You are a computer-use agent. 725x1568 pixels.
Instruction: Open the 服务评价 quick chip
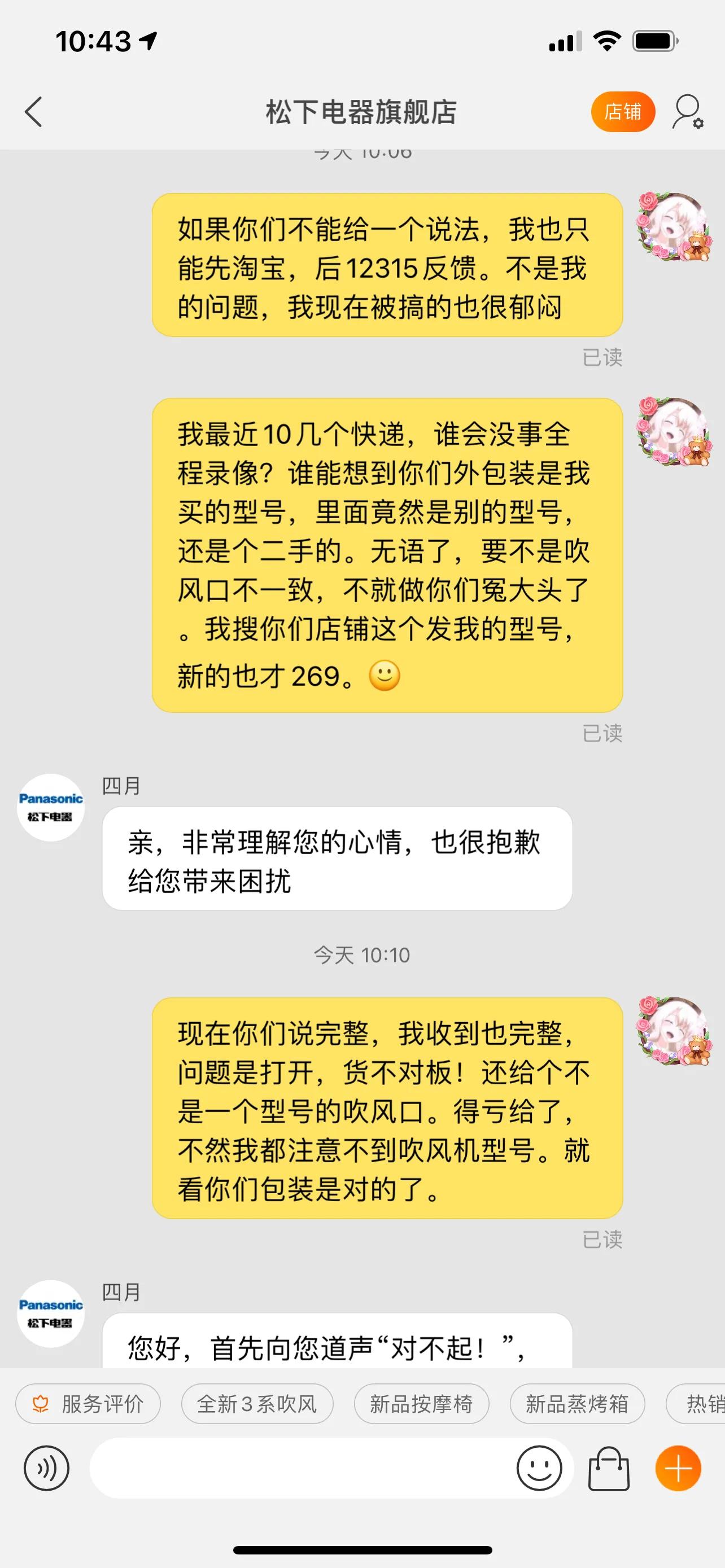coord(88,1404)
